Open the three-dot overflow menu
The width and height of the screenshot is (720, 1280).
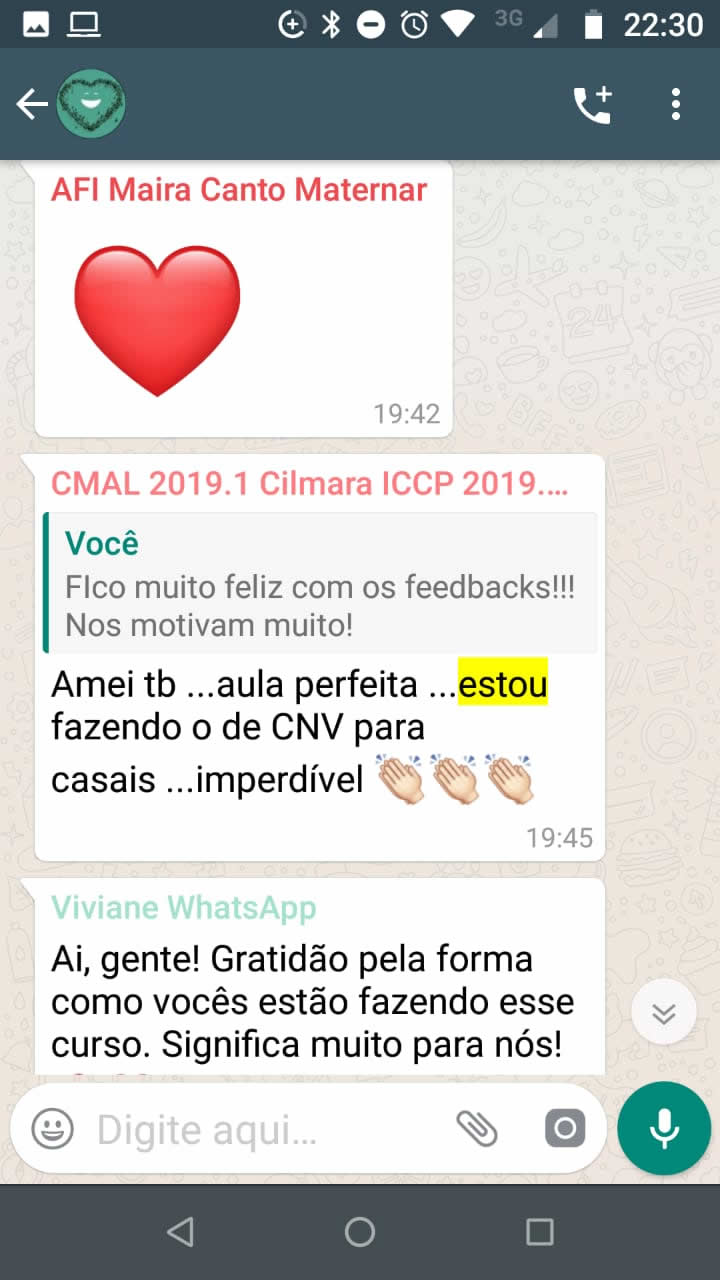676,104
